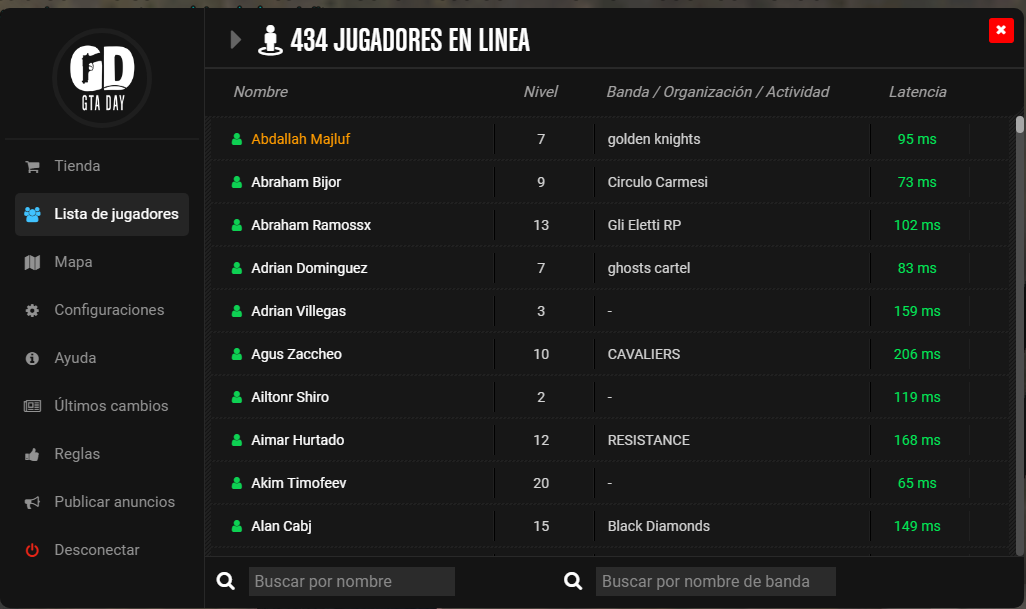View Últimos cambios
1026x609 pixels.
110,406
